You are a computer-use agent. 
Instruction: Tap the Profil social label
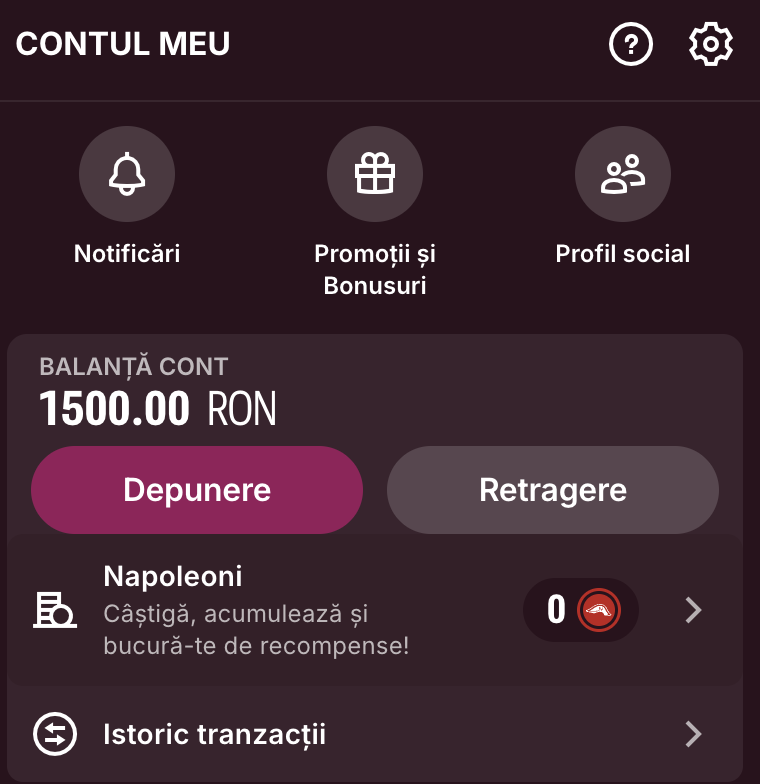click(622, 253)
